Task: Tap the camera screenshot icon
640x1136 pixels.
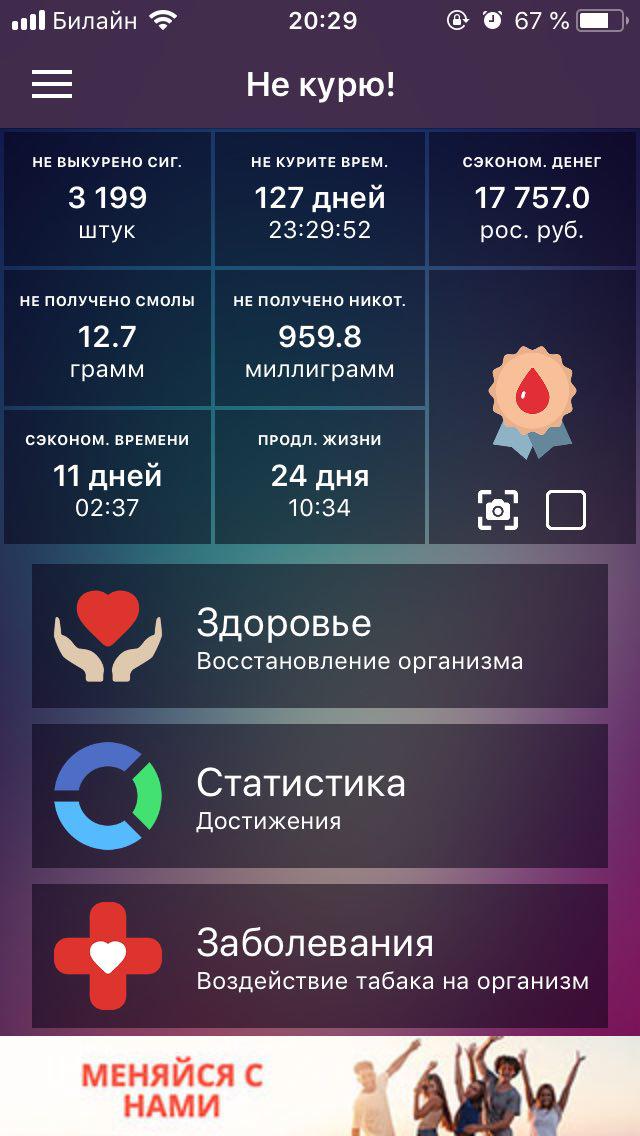Action: click(x=498, y=510)
